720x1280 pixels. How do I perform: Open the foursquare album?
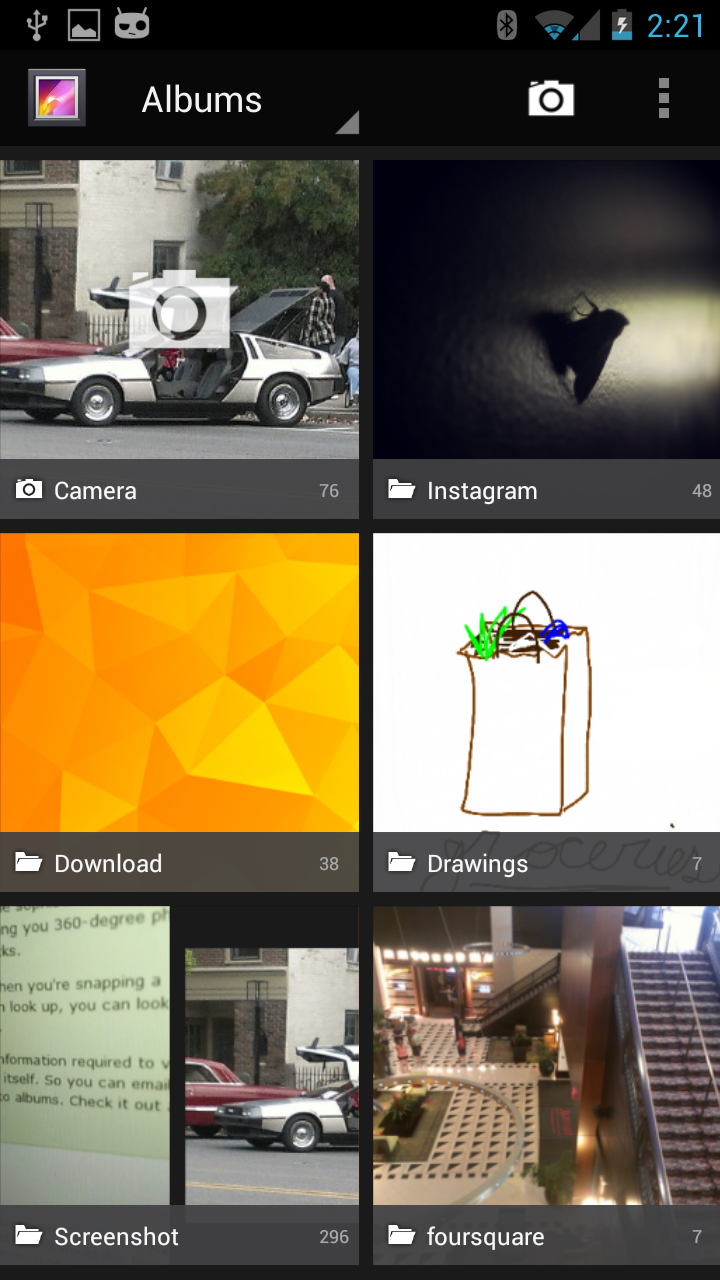click(546, 1086)
